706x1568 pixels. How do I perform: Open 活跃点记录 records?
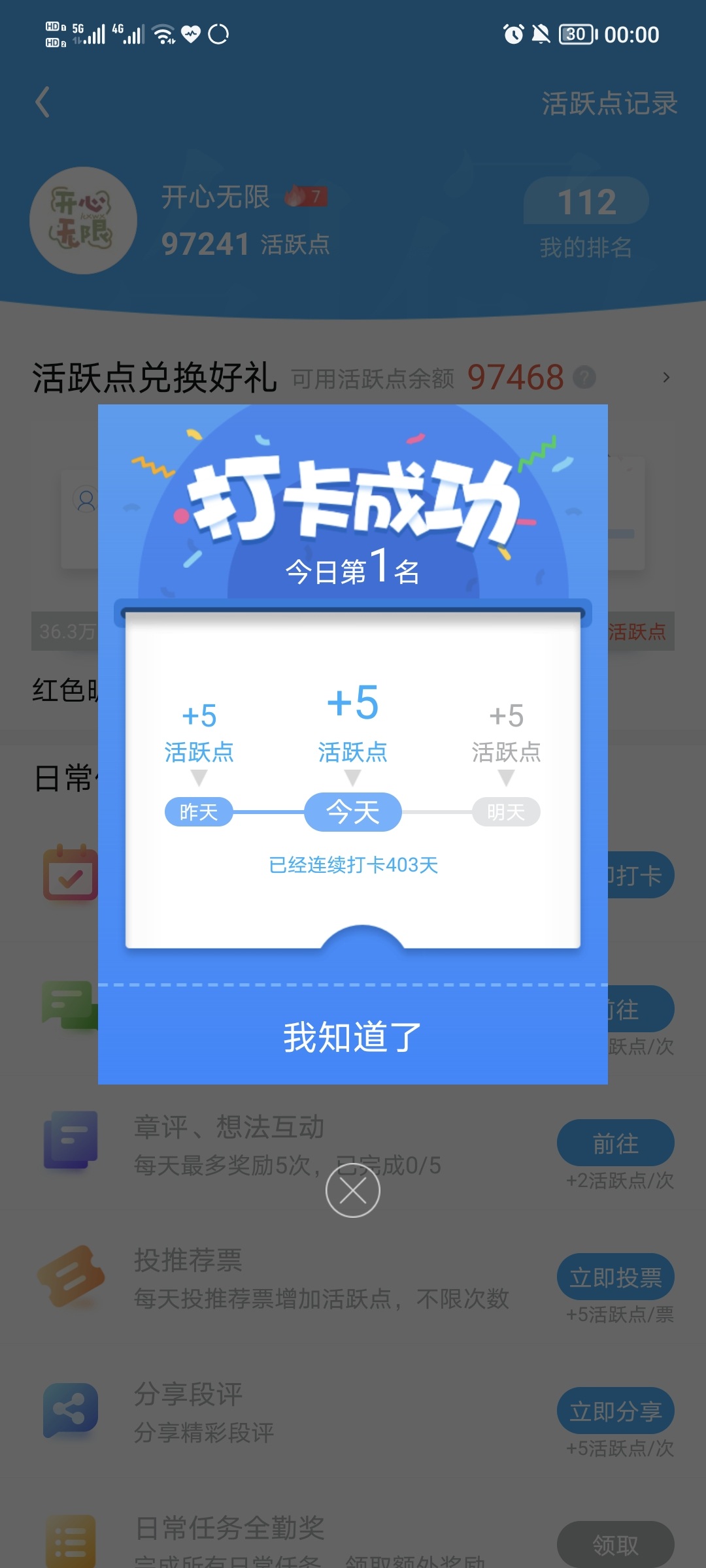tap(609, 103)
